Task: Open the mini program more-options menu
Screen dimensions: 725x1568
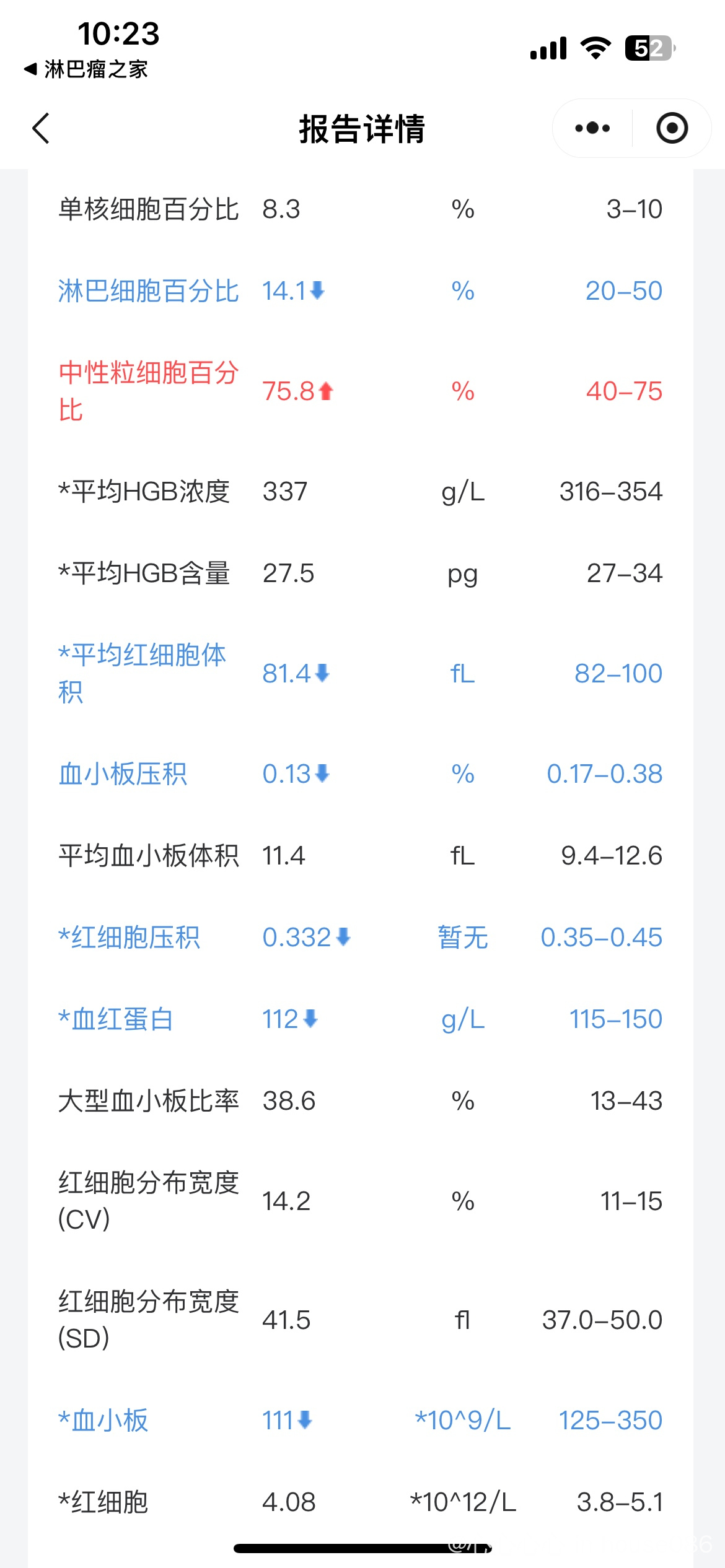Action: (x=592, y=128)
